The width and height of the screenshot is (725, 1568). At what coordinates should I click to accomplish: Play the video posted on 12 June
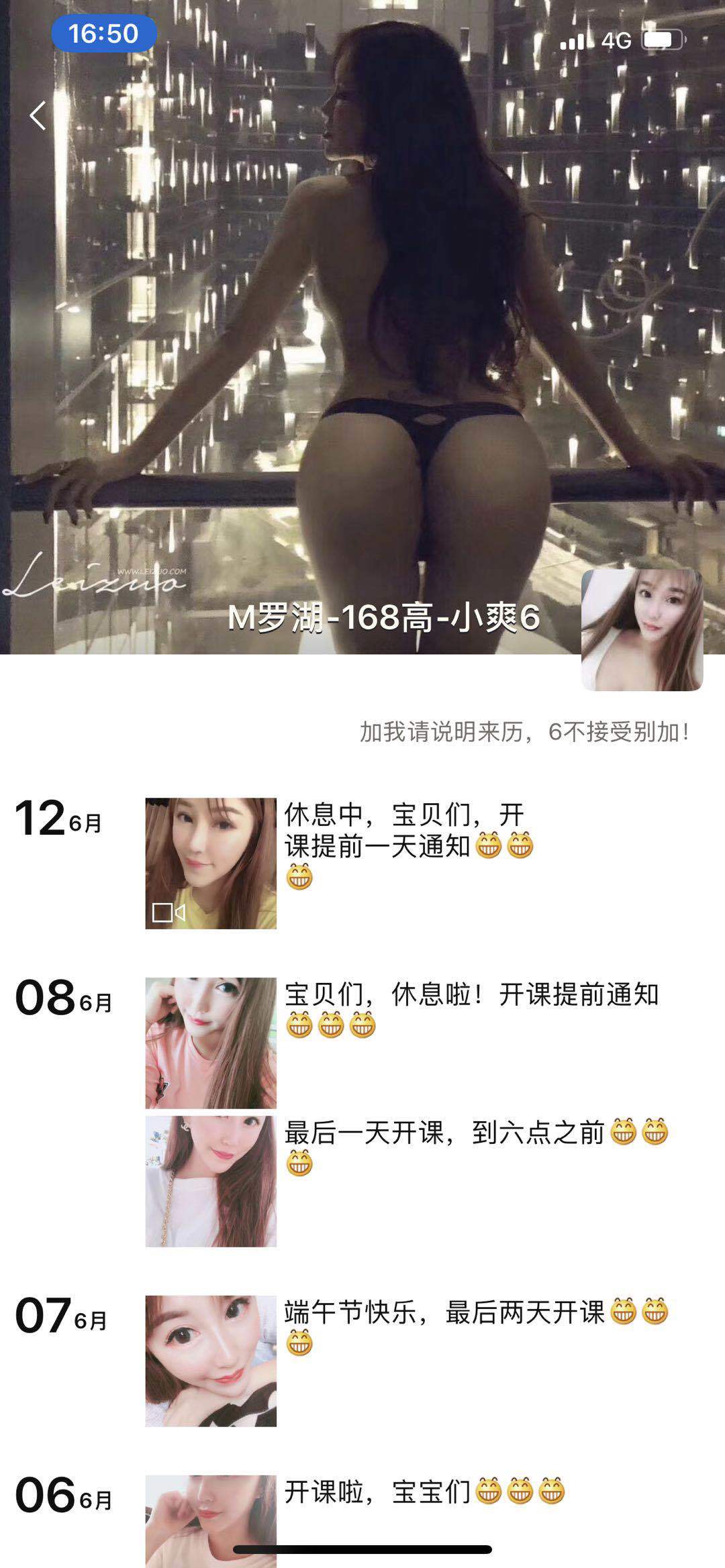click(211, 863)
